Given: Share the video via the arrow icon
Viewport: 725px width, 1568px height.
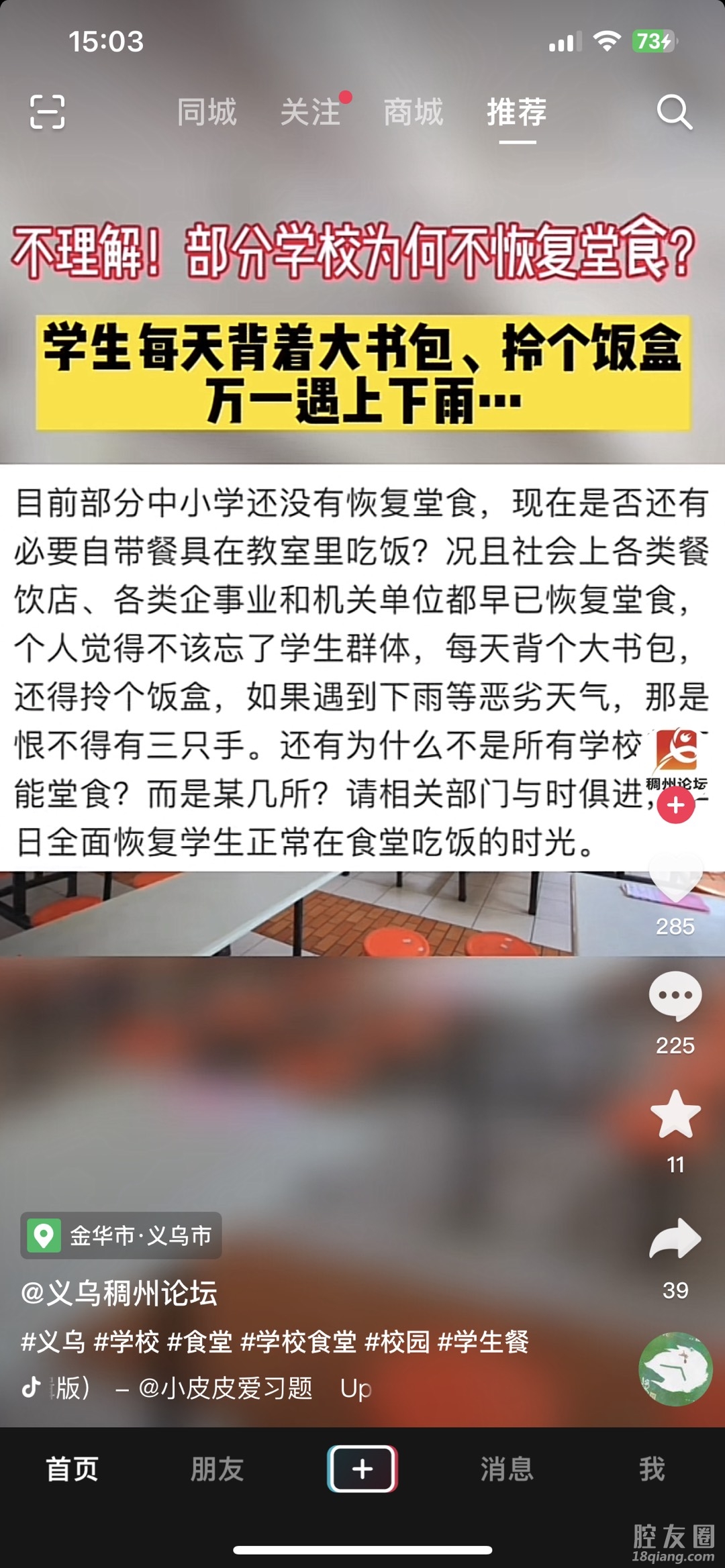Looking at the screenshot, I should 675,1239.
